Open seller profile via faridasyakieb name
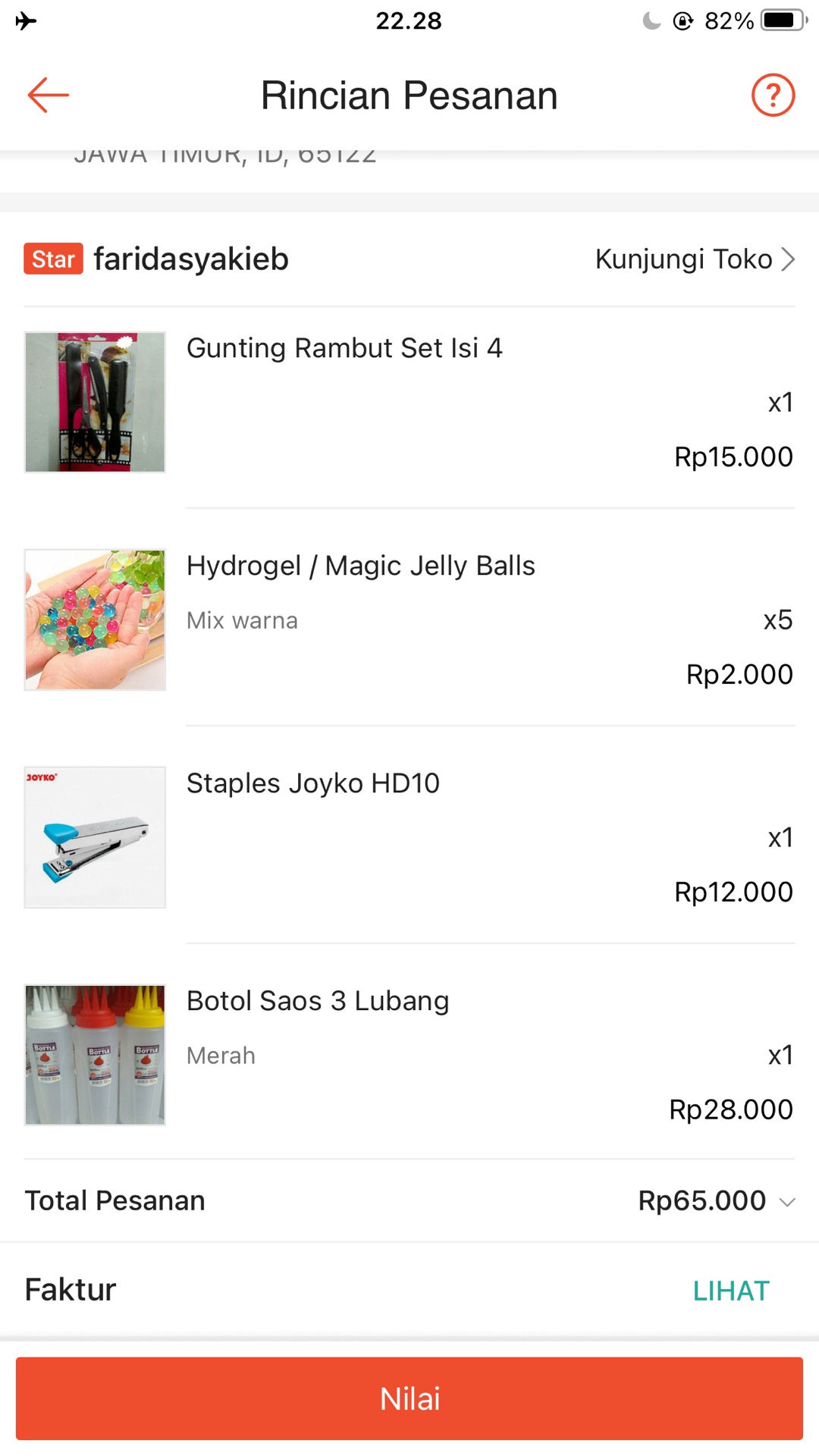This screenshot has width=819, height=1456. pyautogui.click(x=191, y=259)
